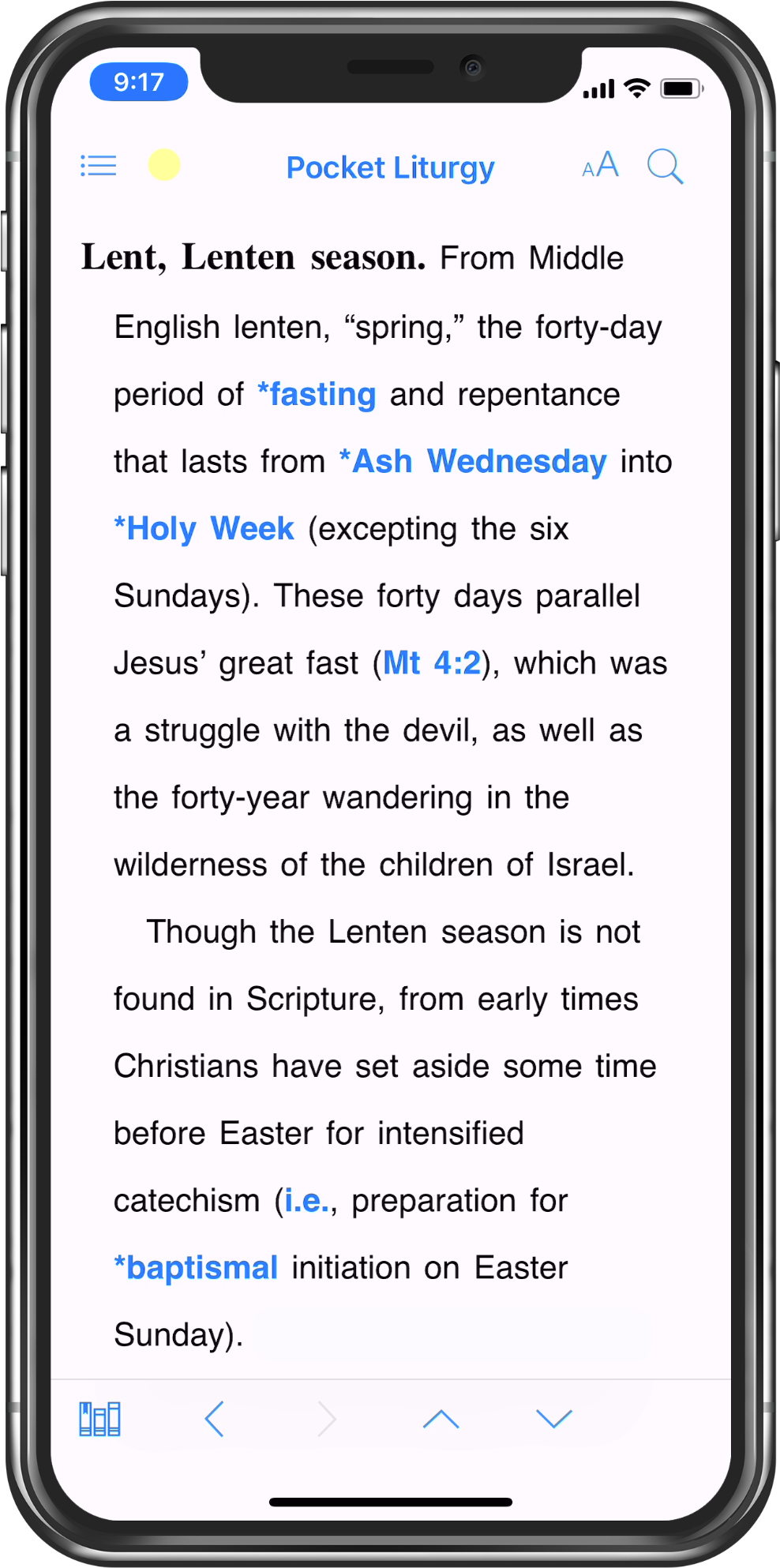Open the library books icon
This screenshot has height=1568, width=780.
click(x=100, y=1419)
